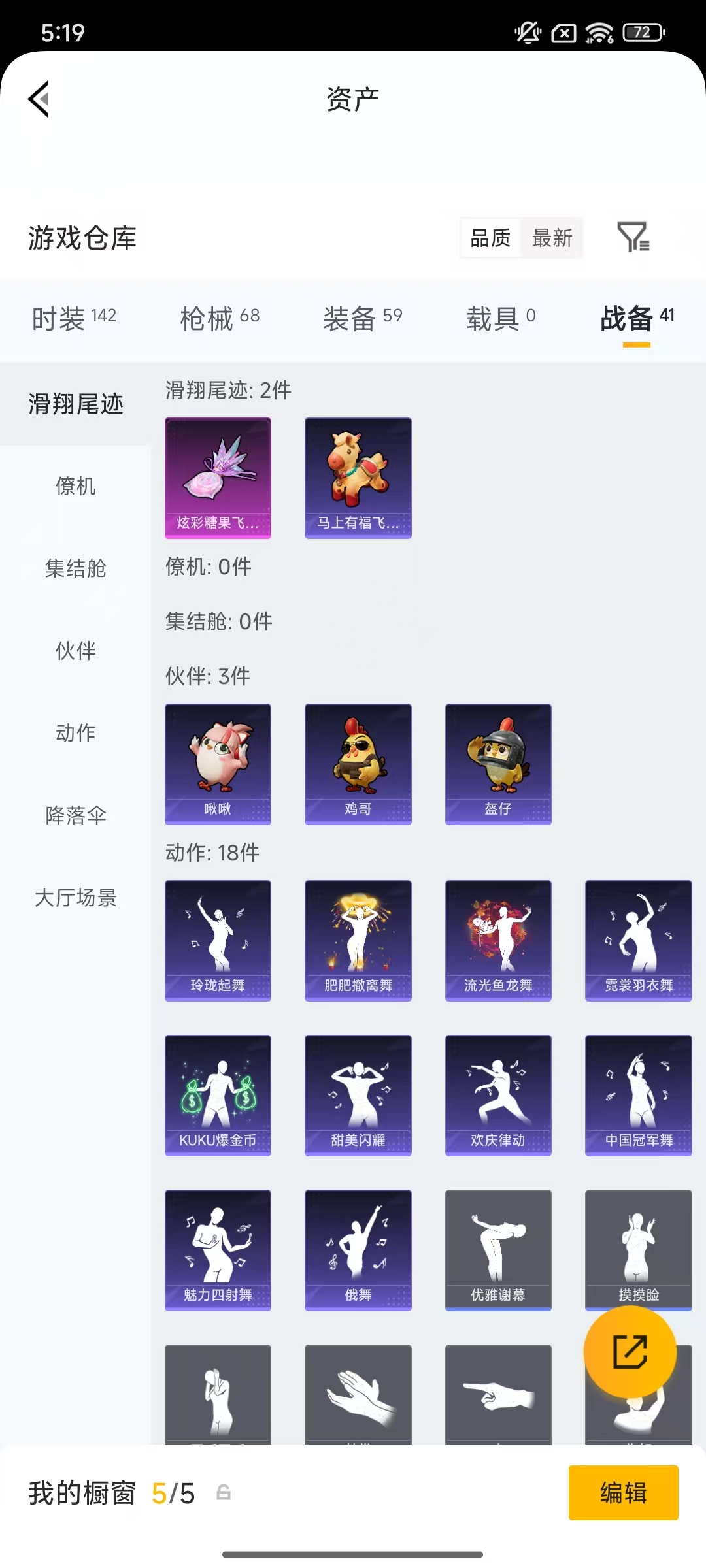This screenshot has height=1568, width=706.
Task: Go back using the back arrow
Action: coord(37,98)
